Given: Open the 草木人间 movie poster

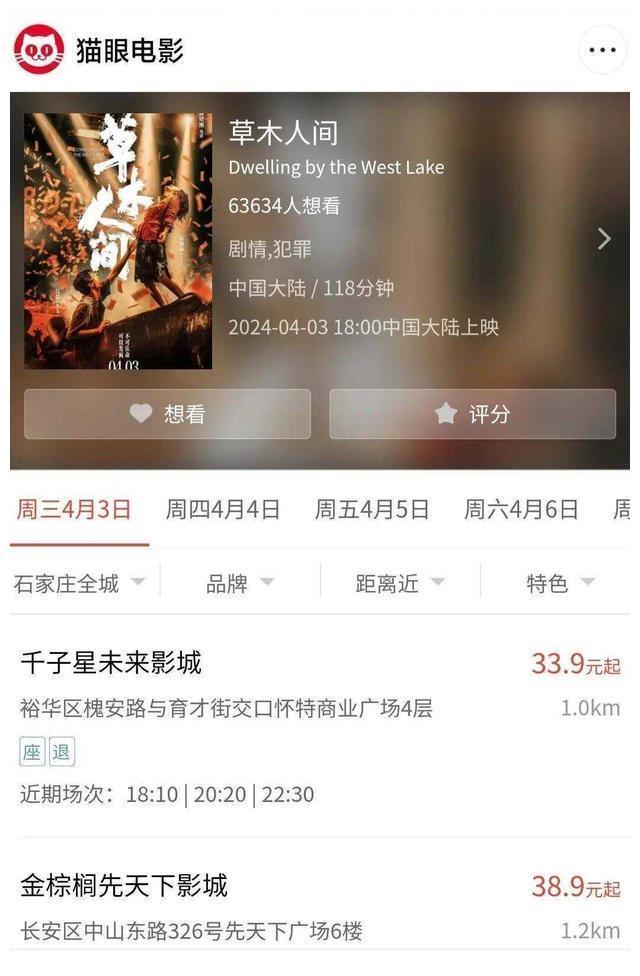Looking at the screenshot, I should tap(118, 240).
